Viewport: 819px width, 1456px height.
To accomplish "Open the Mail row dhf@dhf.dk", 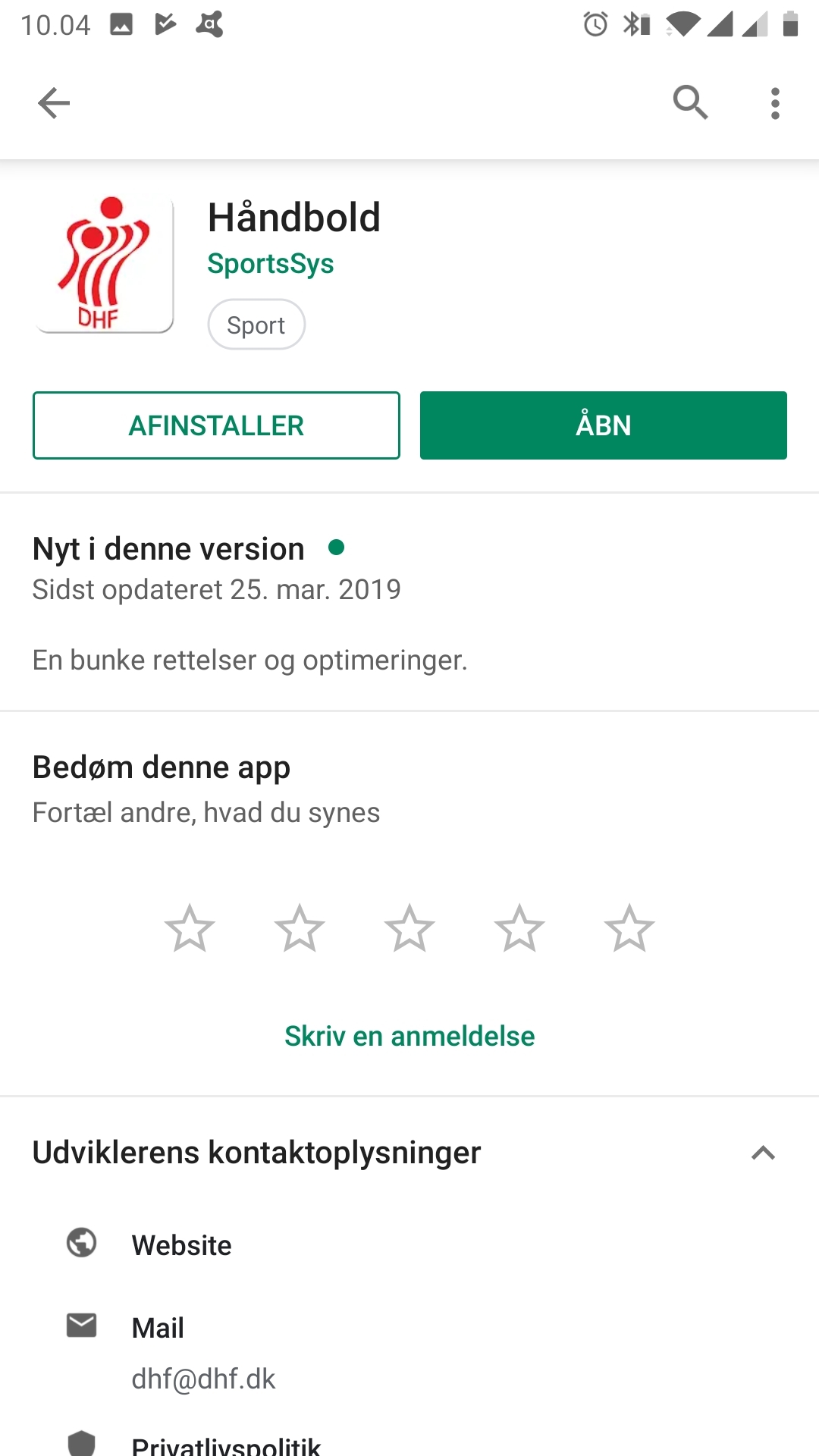I will (x=409, y=1353).
